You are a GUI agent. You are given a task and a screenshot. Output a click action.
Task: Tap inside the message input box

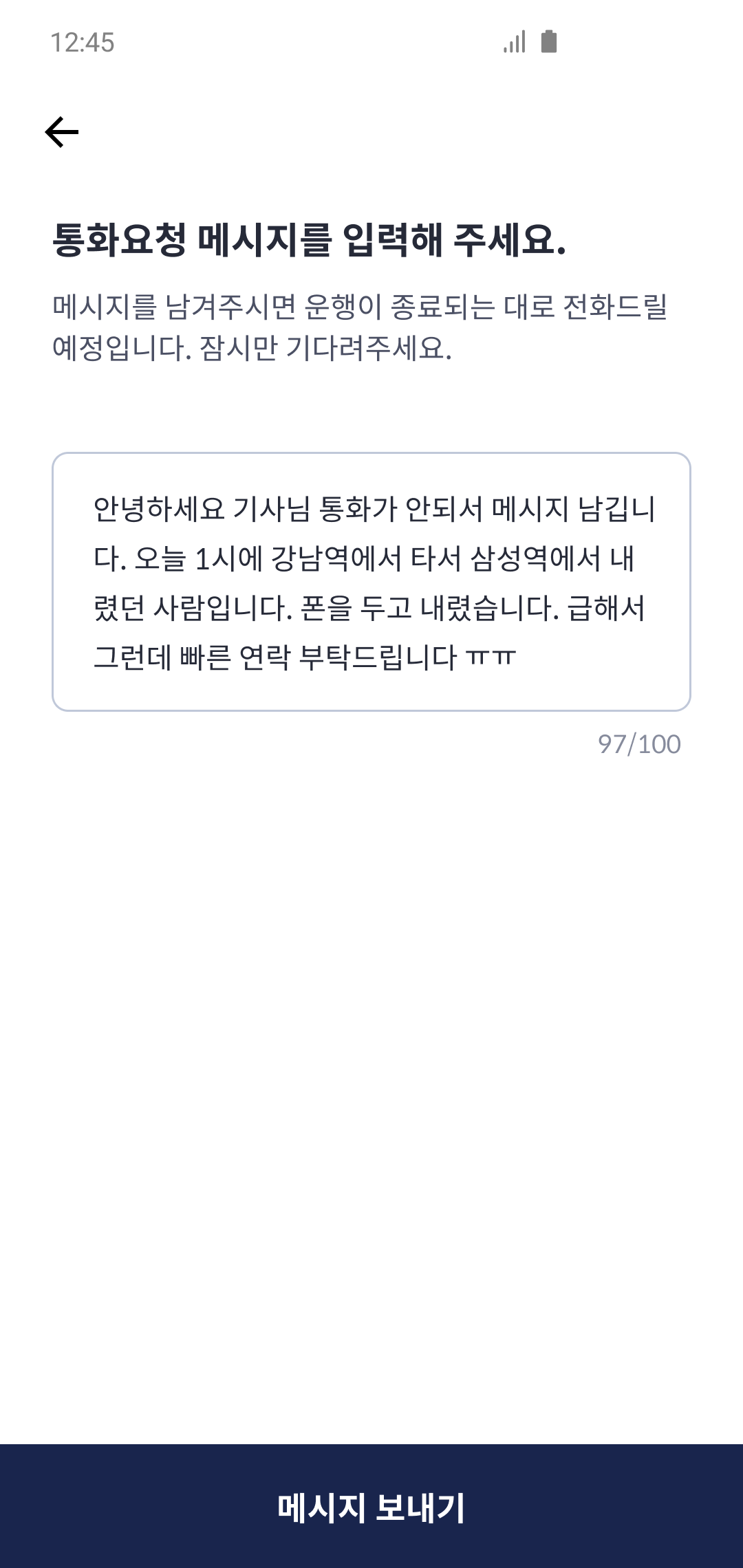coord(371,581)
